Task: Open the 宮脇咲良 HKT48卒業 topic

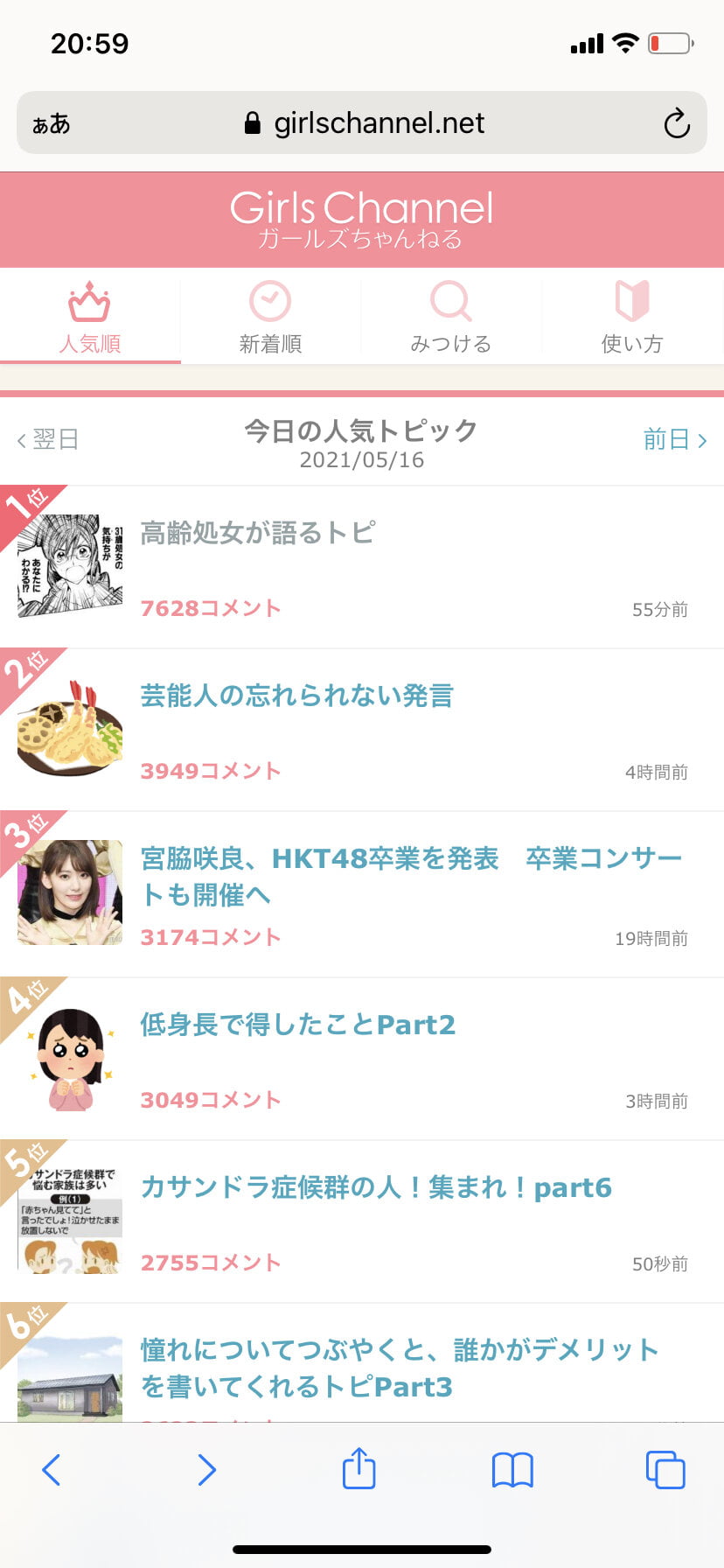Action: (411, 876)
